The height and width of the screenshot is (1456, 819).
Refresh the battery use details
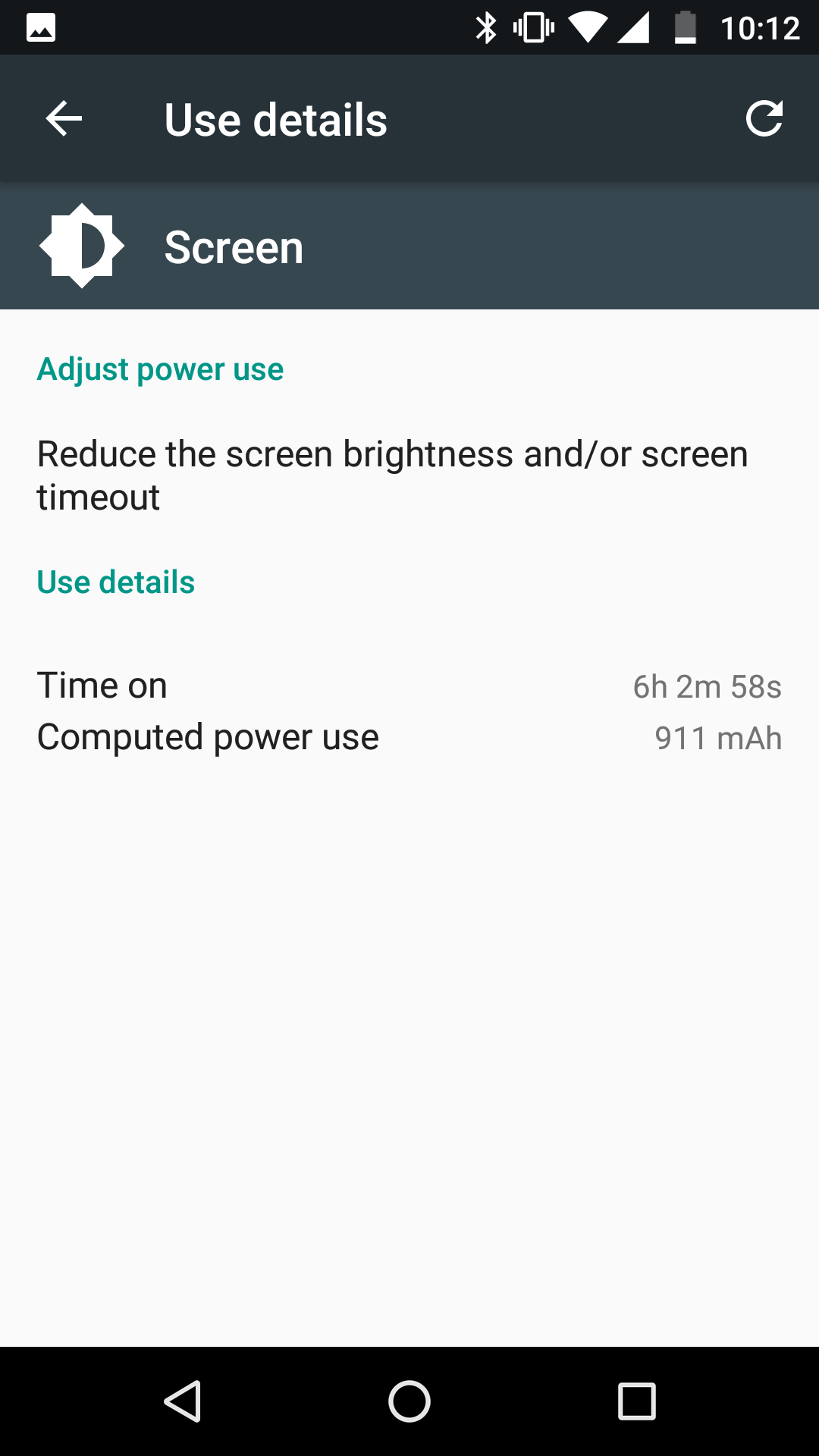coord(764,119)
